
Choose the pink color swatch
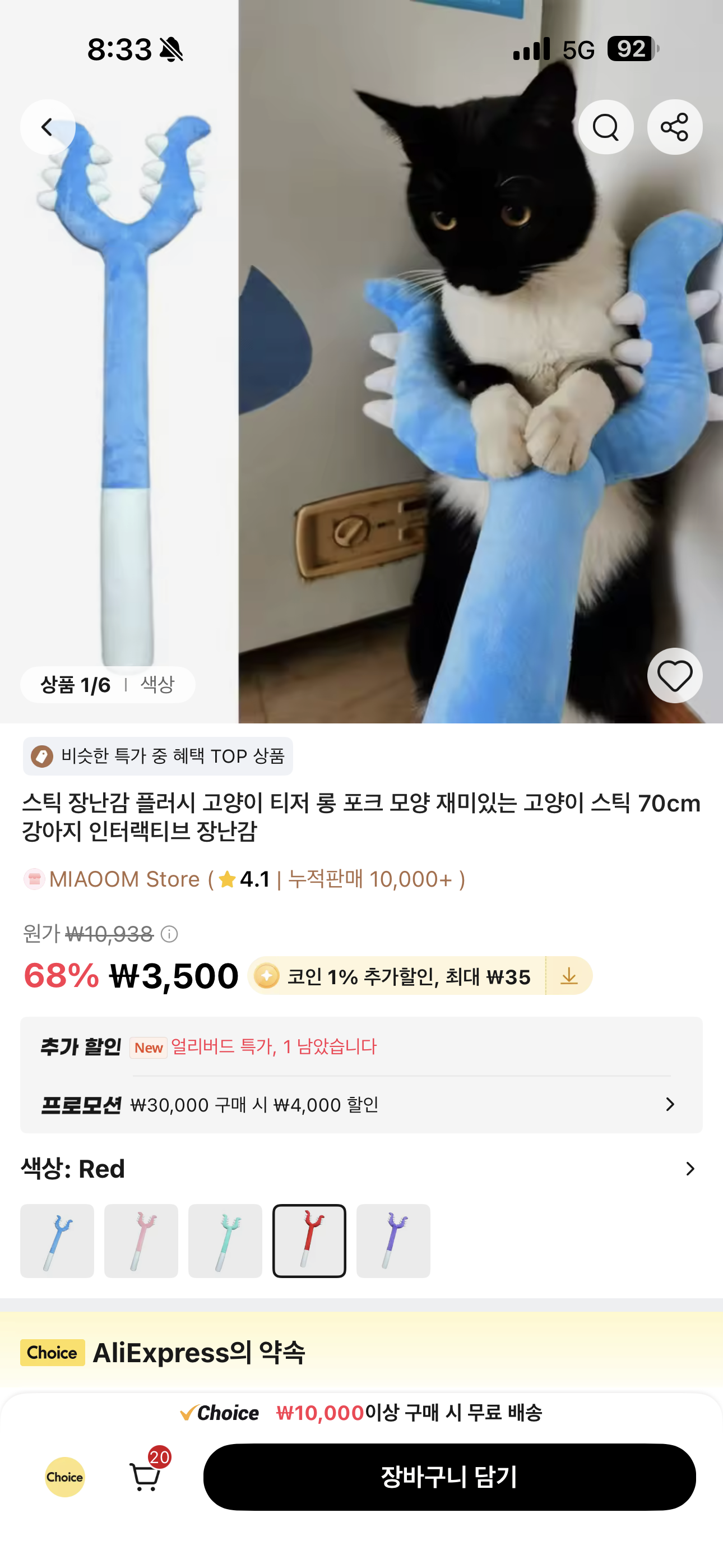point(141,1240)
